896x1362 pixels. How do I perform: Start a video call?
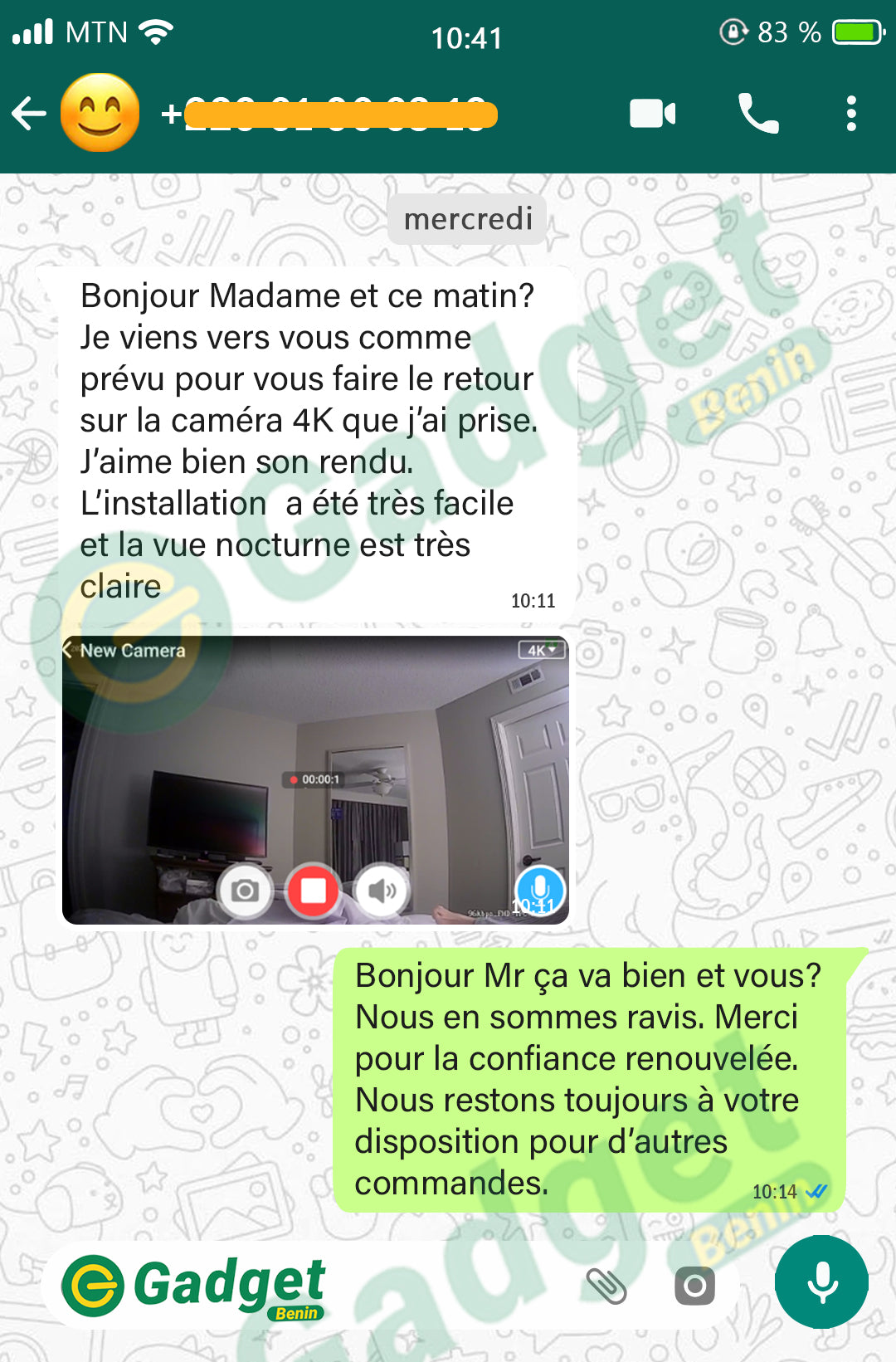tap(652, 114)
